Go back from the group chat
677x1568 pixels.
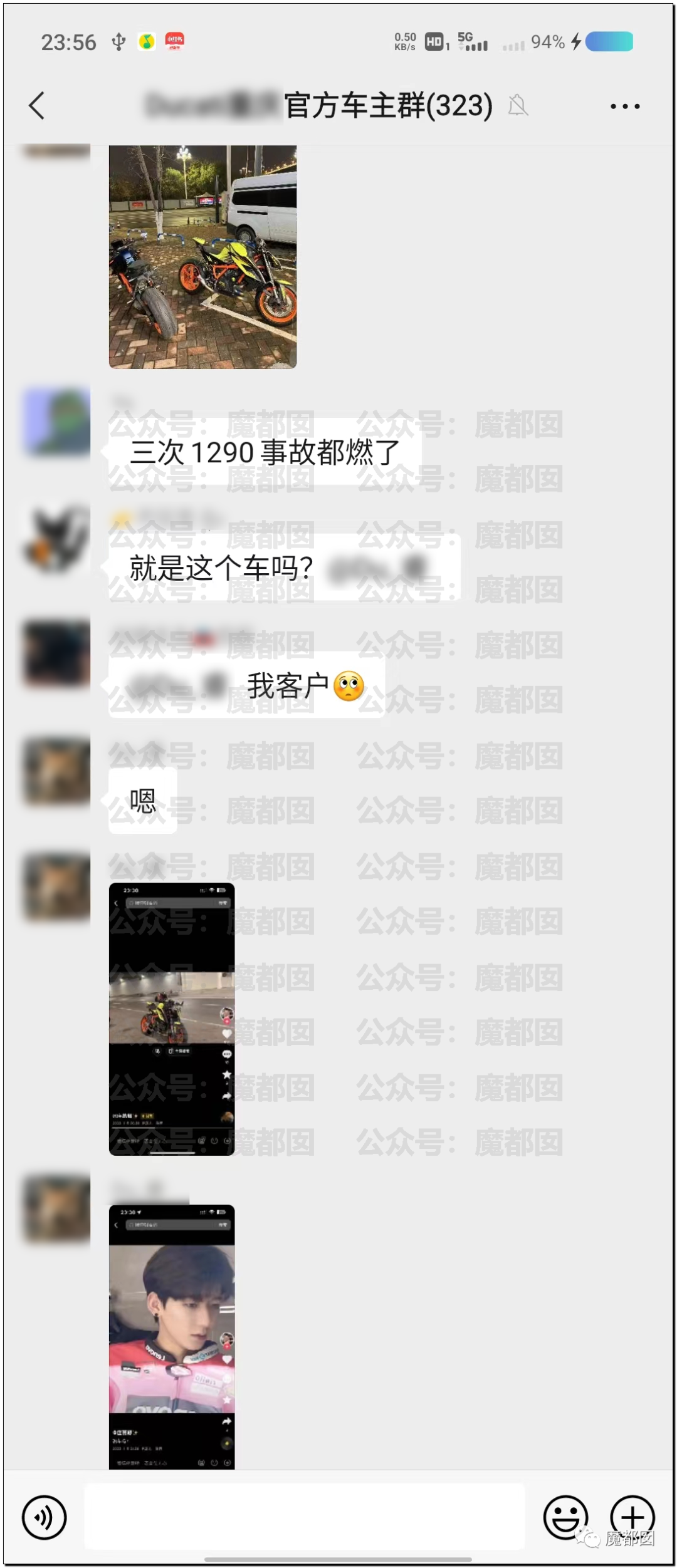(37, 105)
